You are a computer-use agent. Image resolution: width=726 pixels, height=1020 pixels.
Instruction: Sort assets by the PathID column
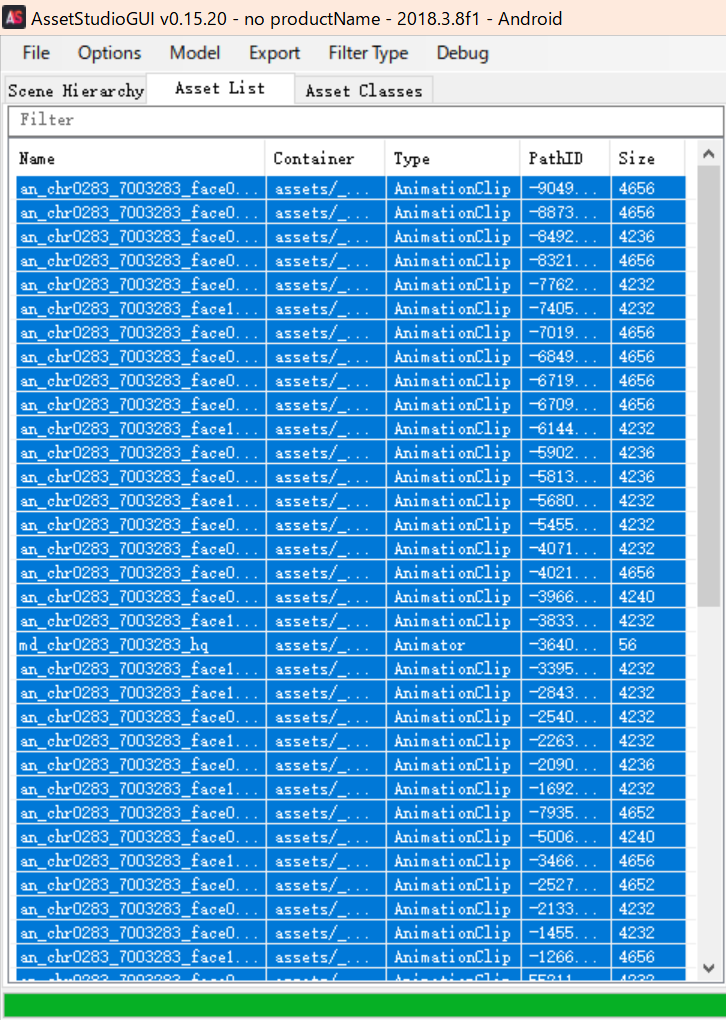(x=566, y=158)
